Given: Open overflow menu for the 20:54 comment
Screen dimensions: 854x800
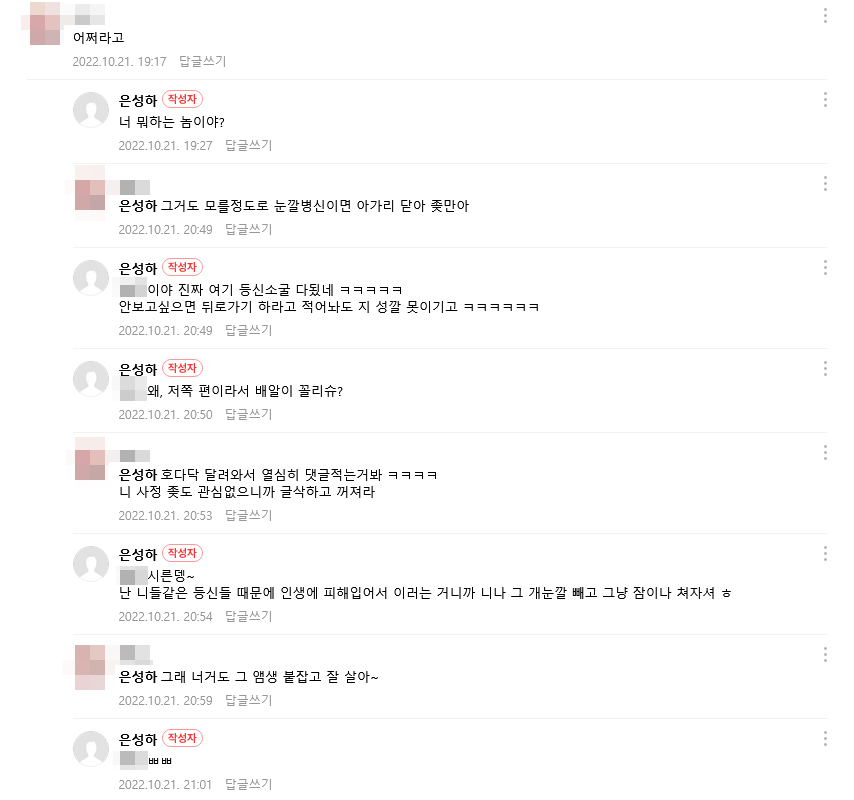Looking at the screenshot, I should tap(825, 554).
